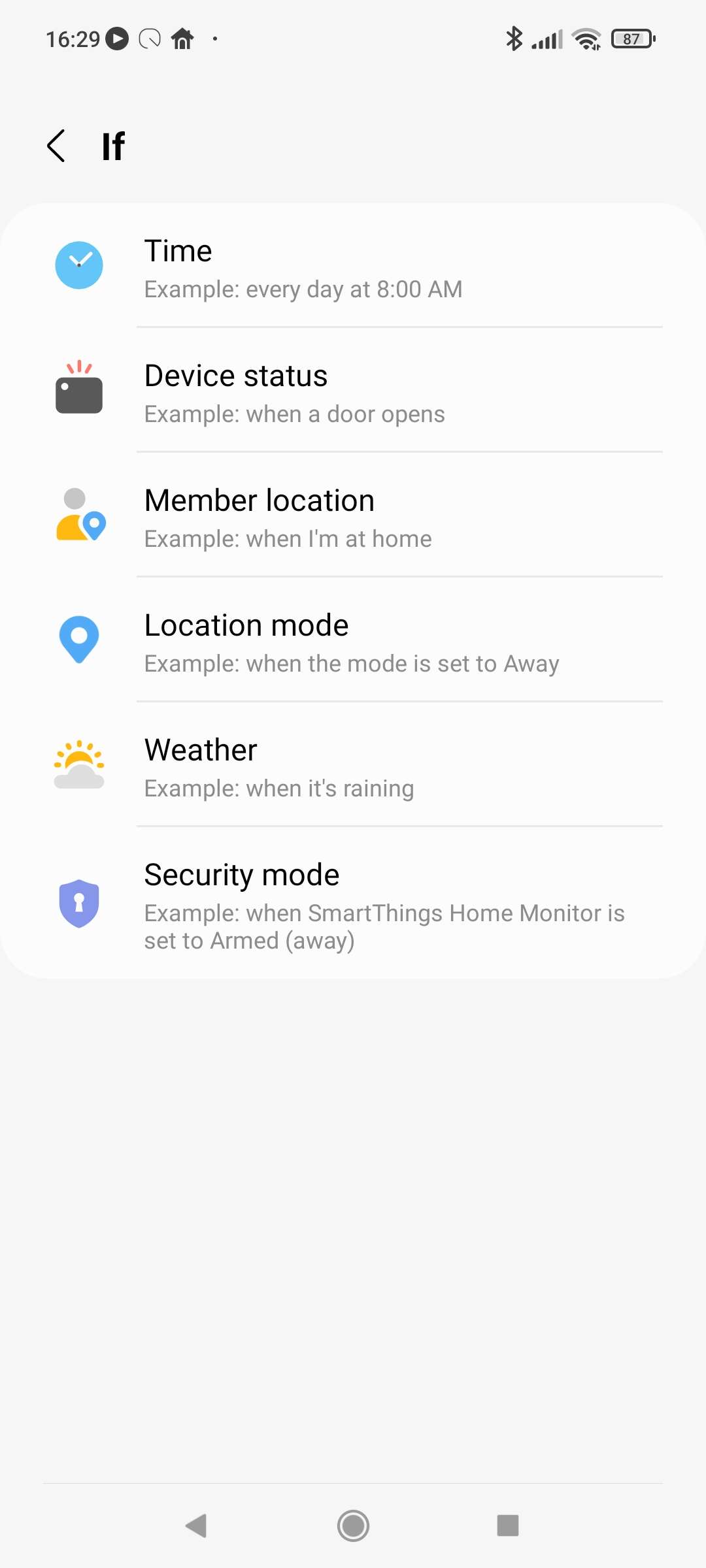Open recent apps from the navigation bar
The image size is (706, 1568).
[508, 1526]
